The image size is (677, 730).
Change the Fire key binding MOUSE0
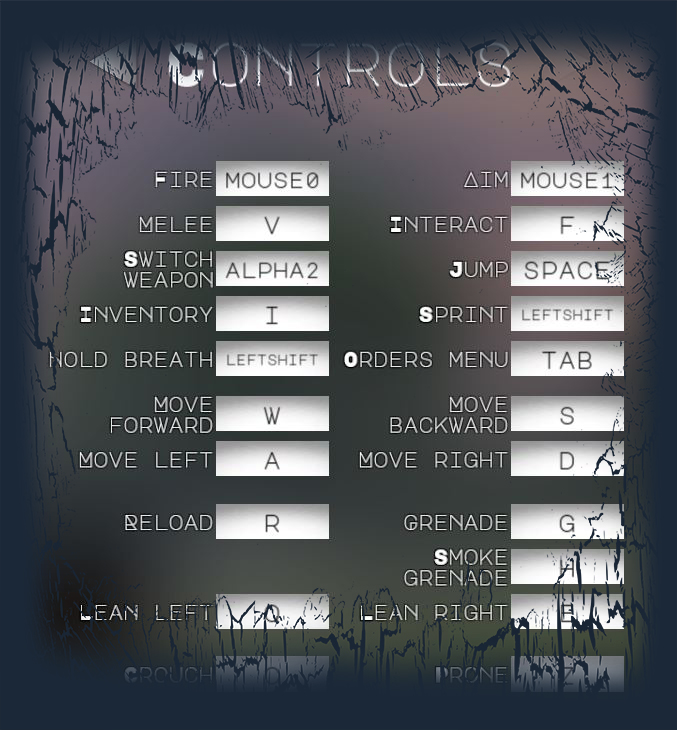(x=272, y=180)
